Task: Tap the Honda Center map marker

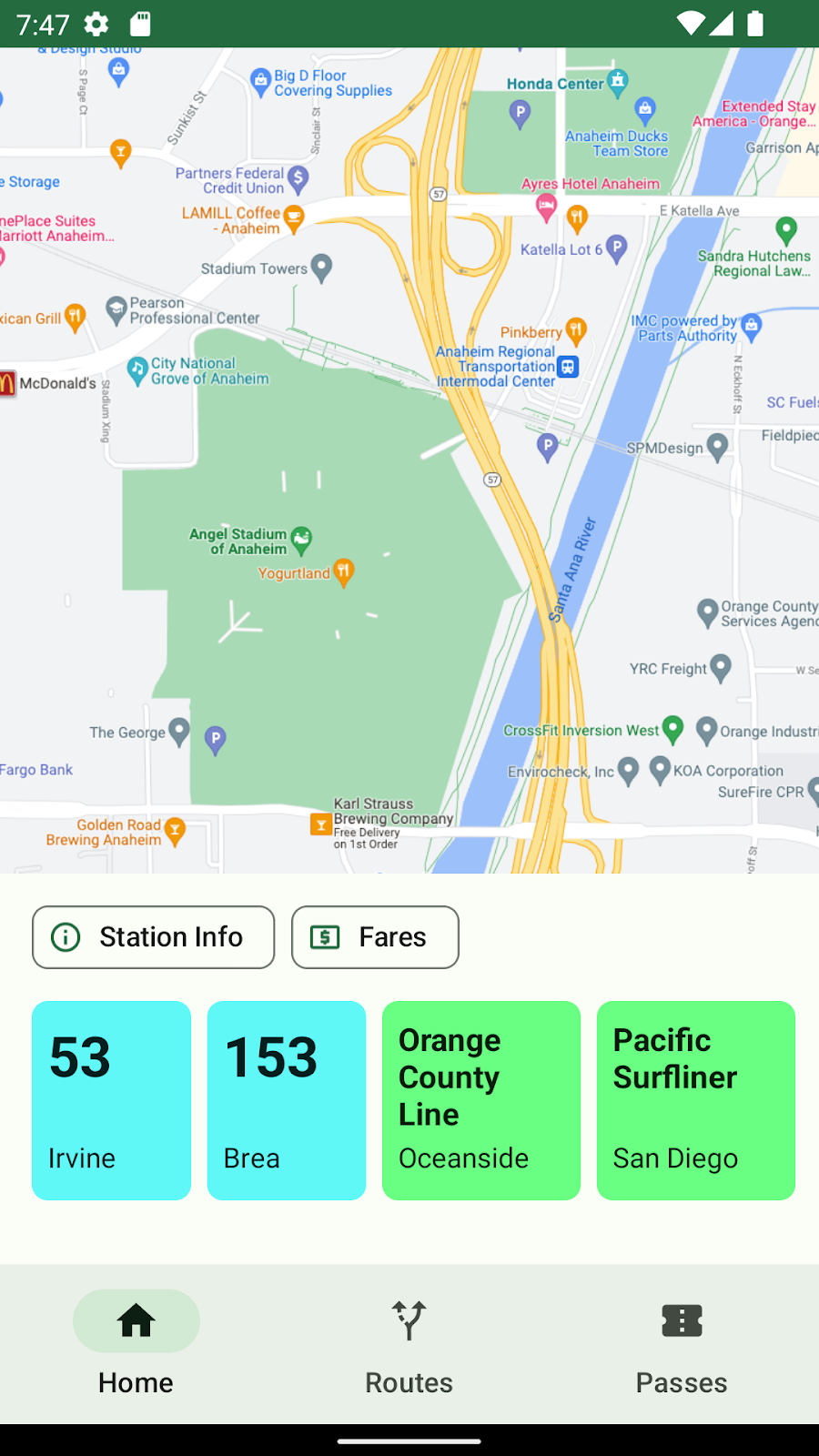Action: click(x=618, y=80)
